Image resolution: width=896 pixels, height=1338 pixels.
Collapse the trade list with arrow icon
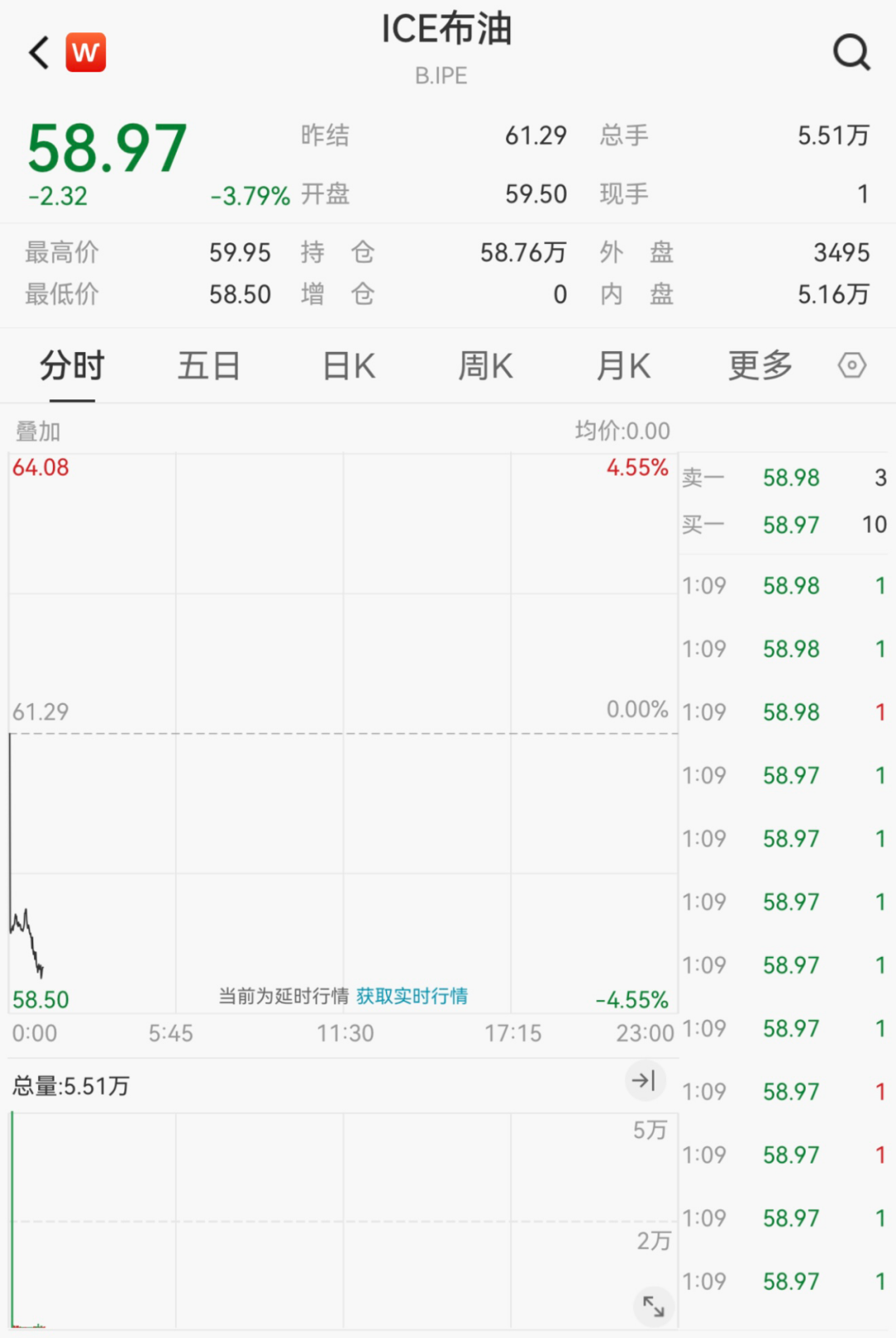click(645, 1080)
